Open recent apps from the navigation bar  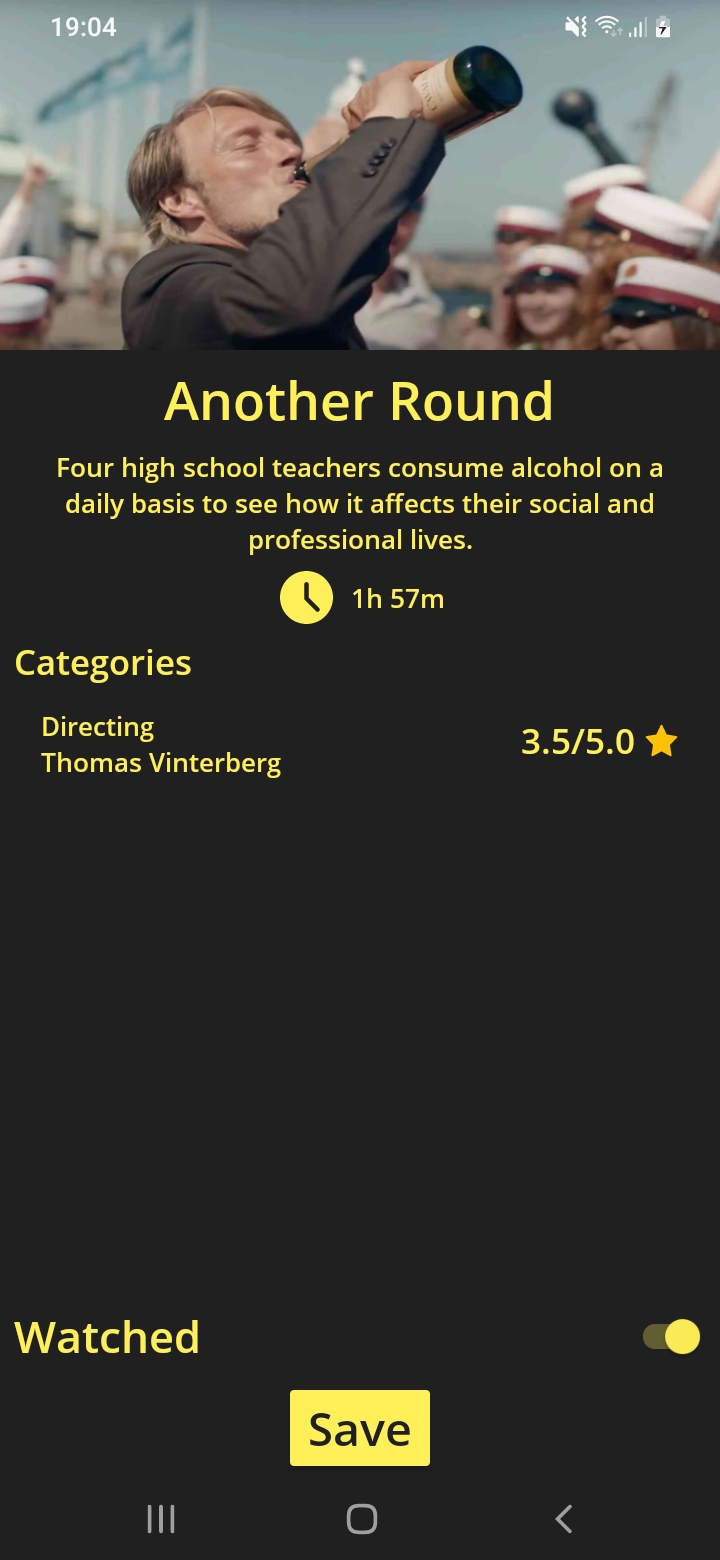pos(161,1519)
